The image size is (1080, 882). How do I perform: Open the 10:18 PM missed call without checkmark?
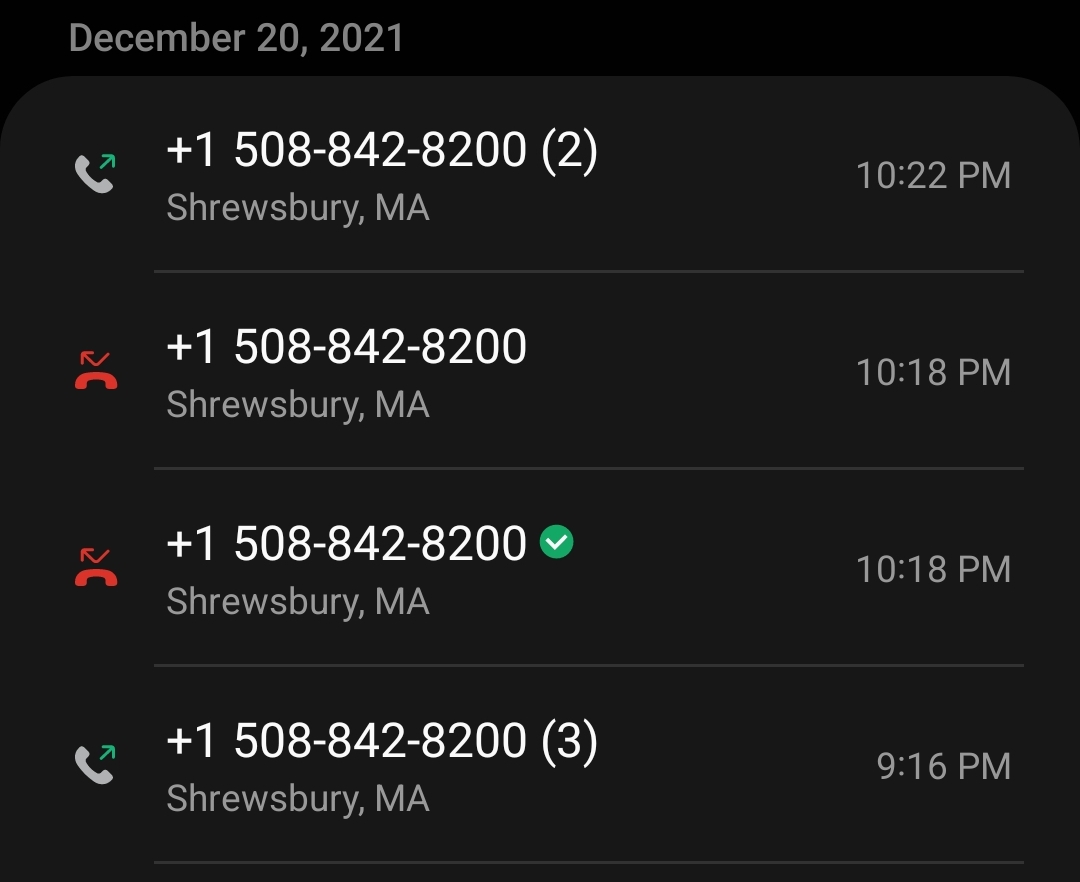(540, 372)
